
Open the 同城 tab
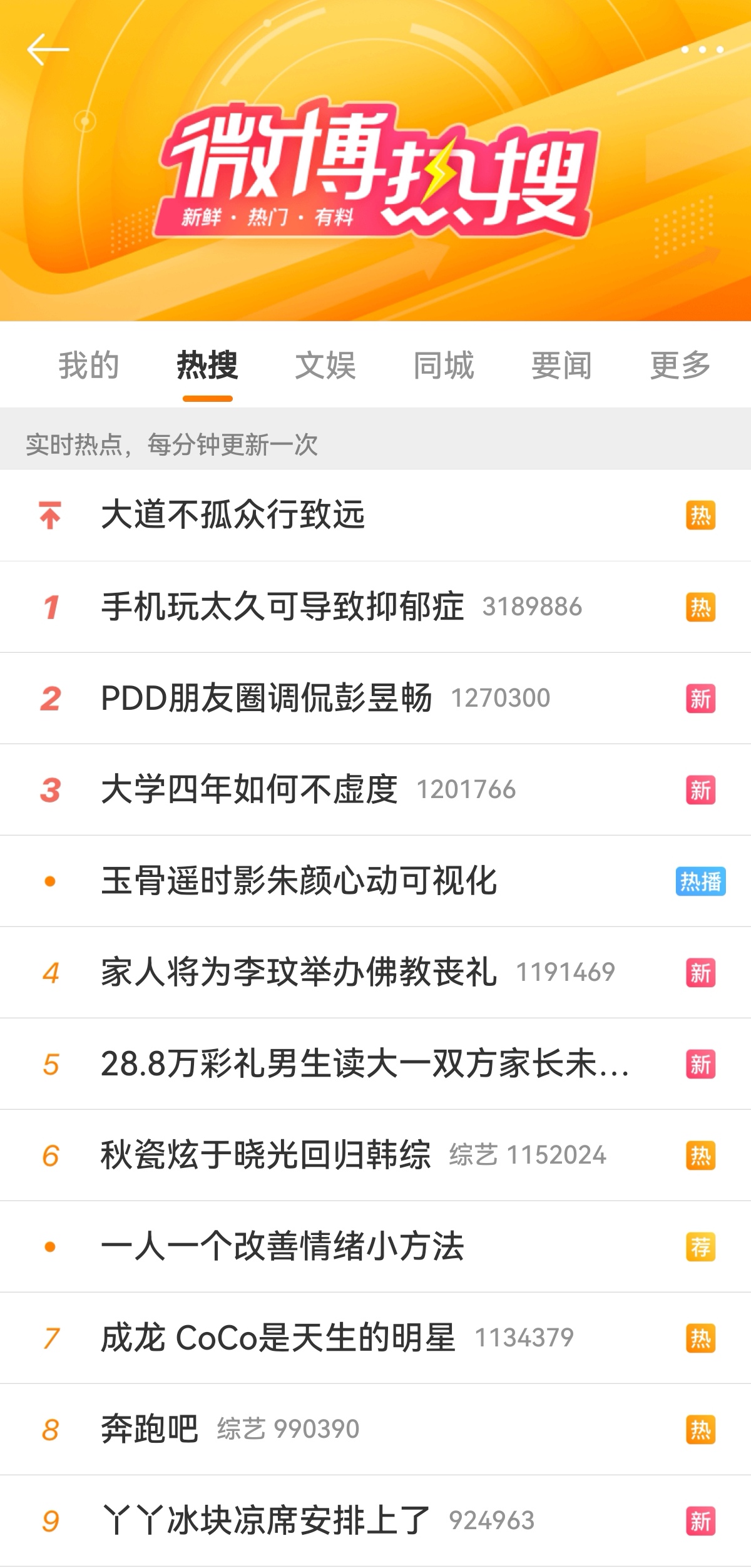coord(444,366)
